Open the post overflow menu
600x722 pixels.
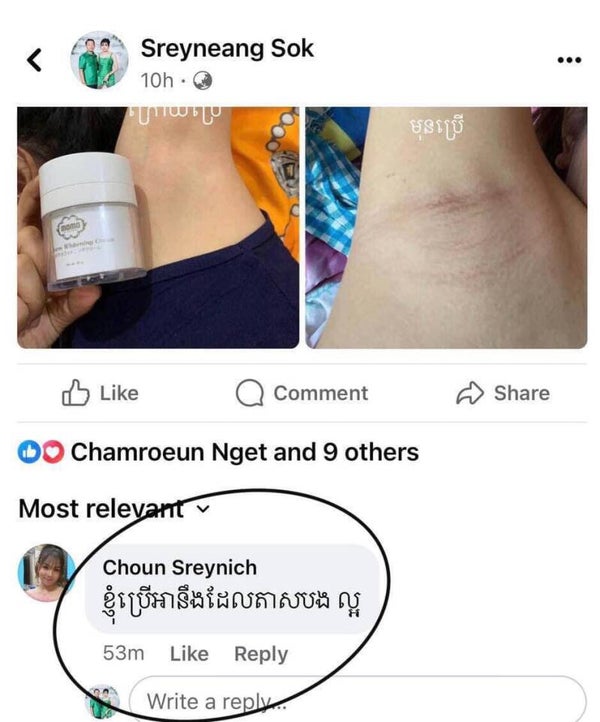[x=568, y=60]
